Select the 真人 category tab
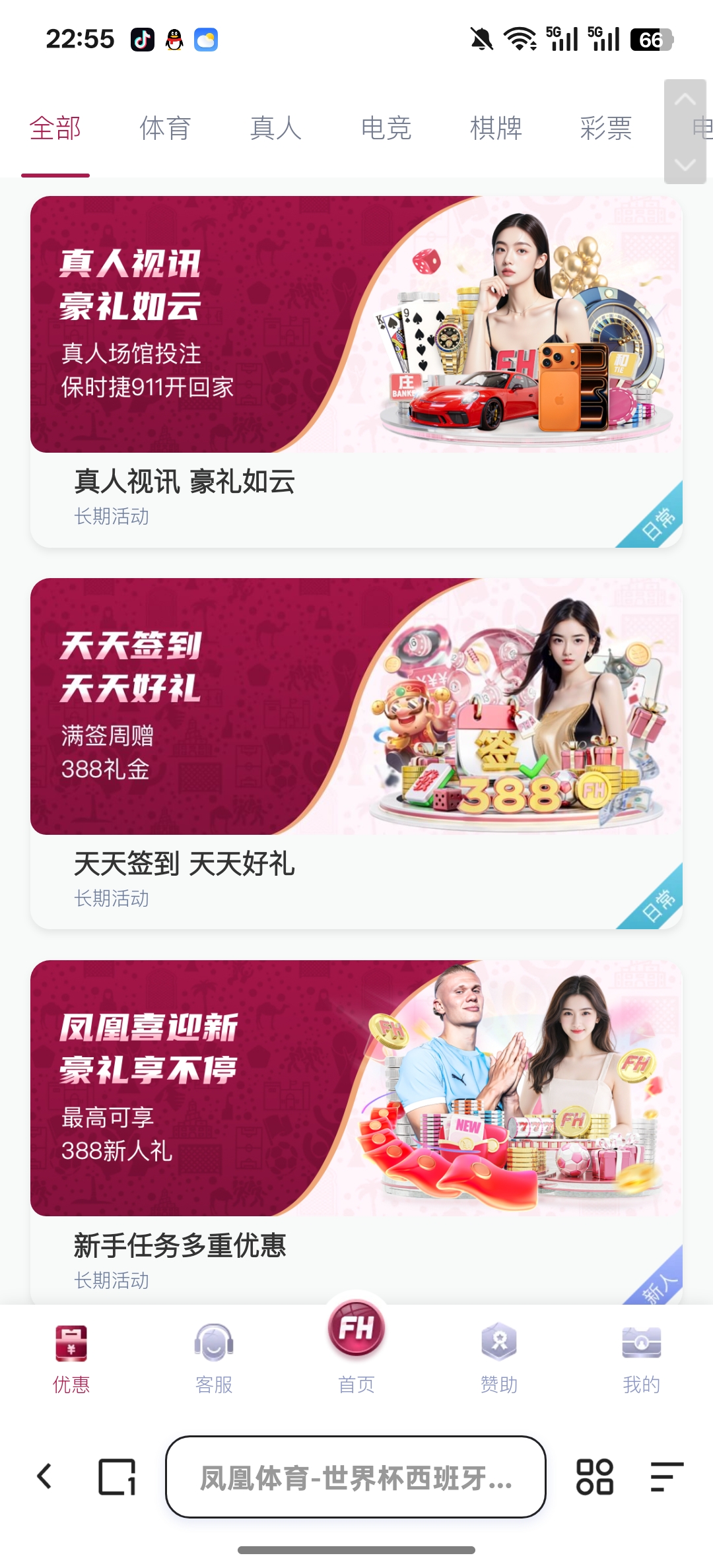 click(275, 128)
